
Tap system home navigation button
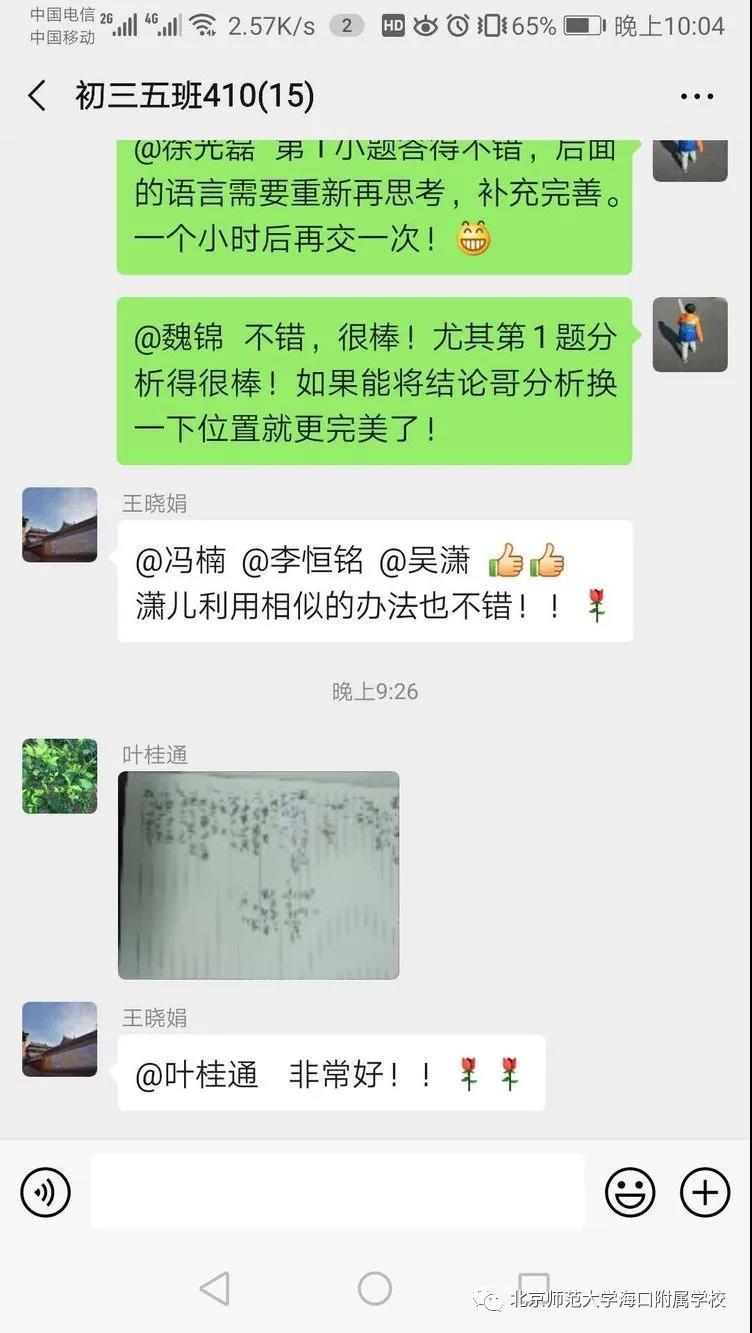375,1288
